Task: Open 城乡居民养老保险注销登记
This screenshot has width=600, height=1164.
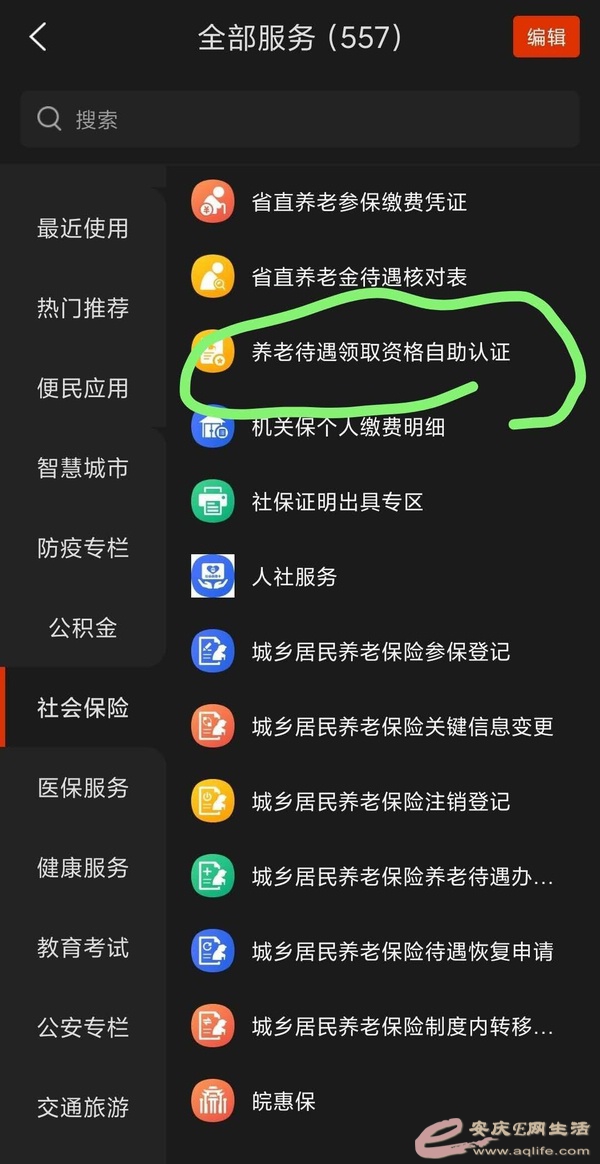Action: coord(380,802)
